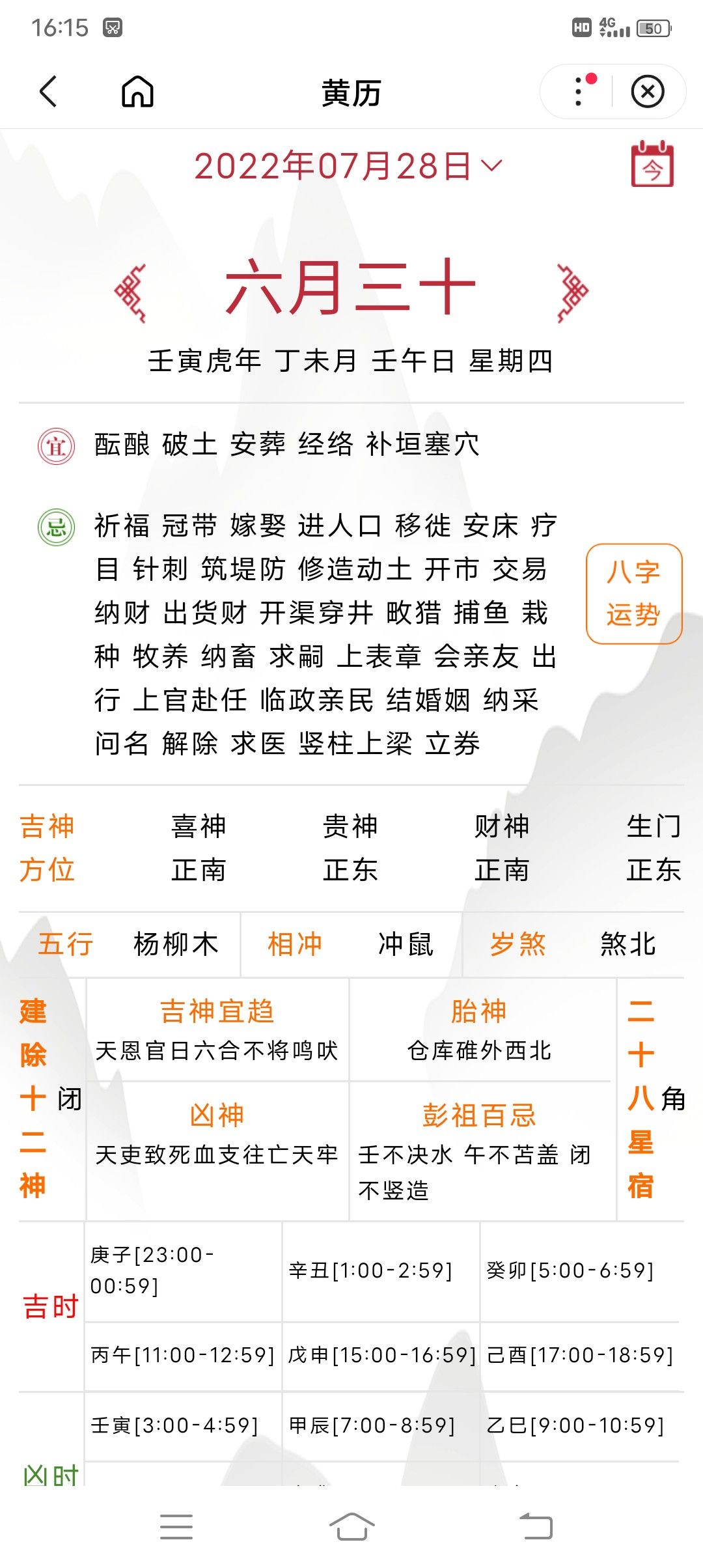Open the 八字运势 button

[x=634, y=594]
